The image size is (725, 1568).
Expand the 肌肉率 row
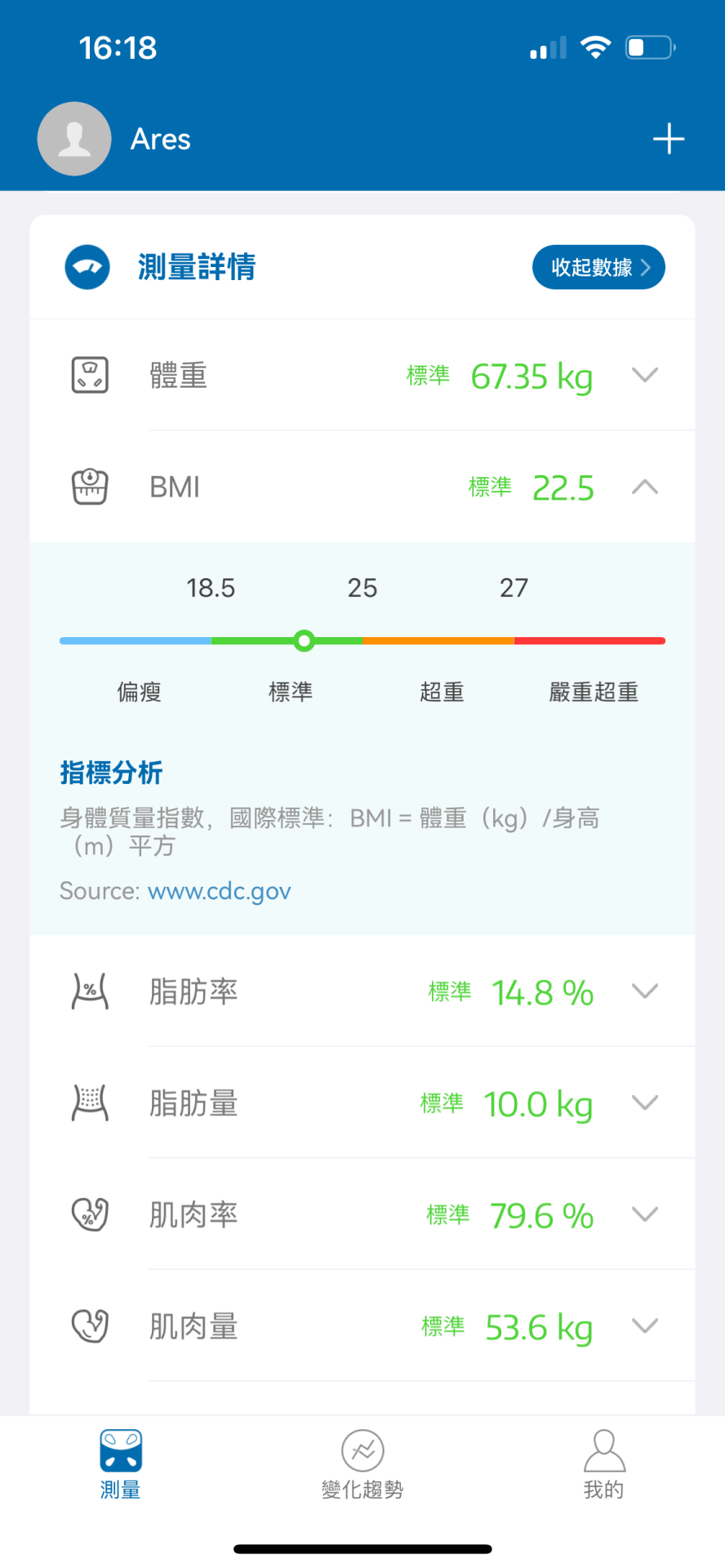click(644, 1214)
